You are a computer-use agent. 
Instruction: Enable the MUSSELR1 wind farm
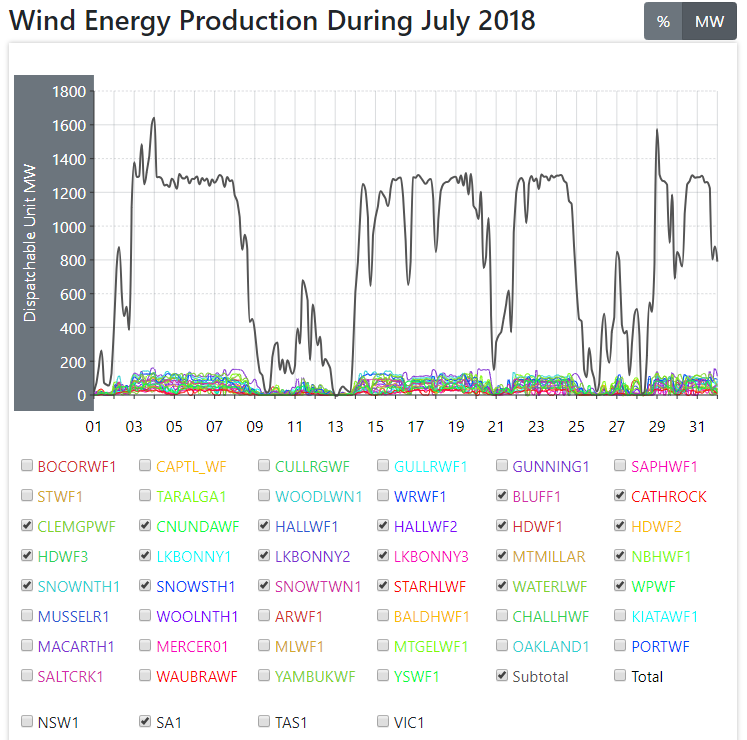click(27, 616)
